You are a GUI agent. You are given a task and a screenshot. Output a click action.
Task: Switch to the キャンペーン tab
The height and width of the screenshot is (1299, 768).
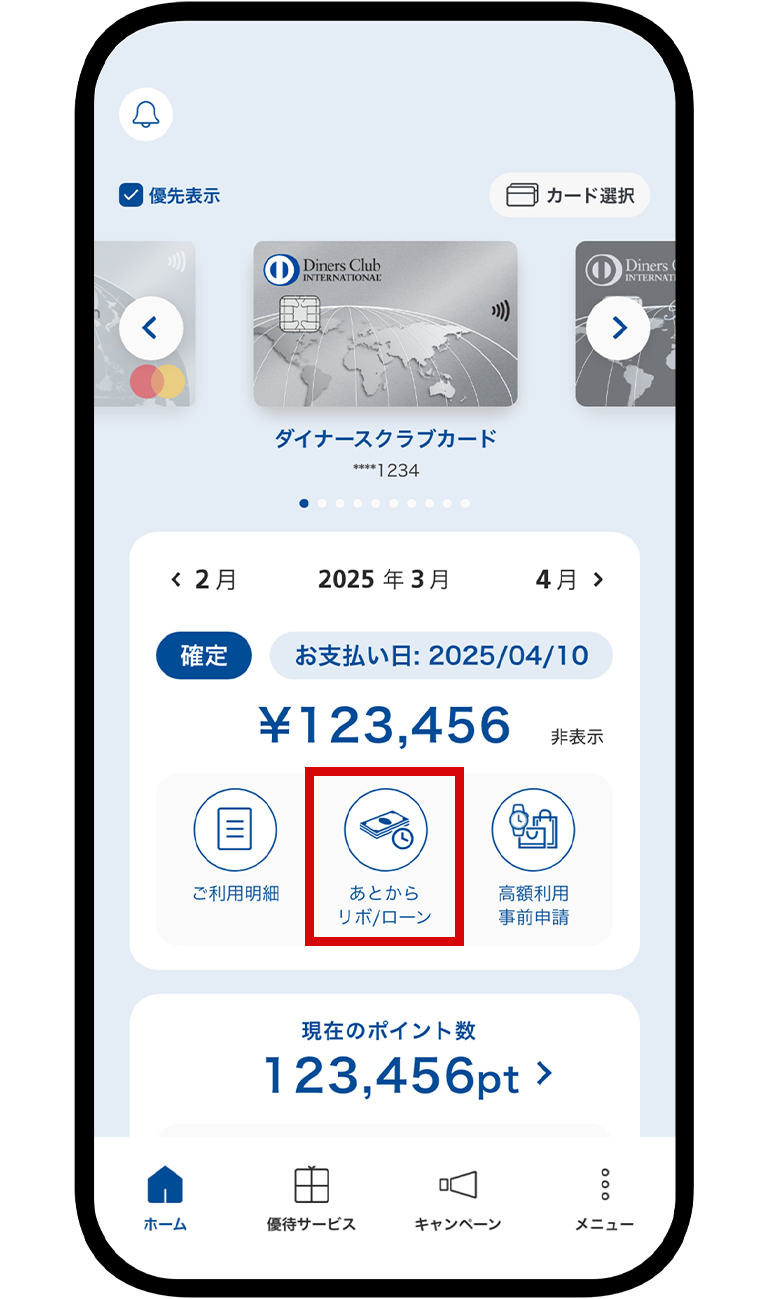(458, 1199)
